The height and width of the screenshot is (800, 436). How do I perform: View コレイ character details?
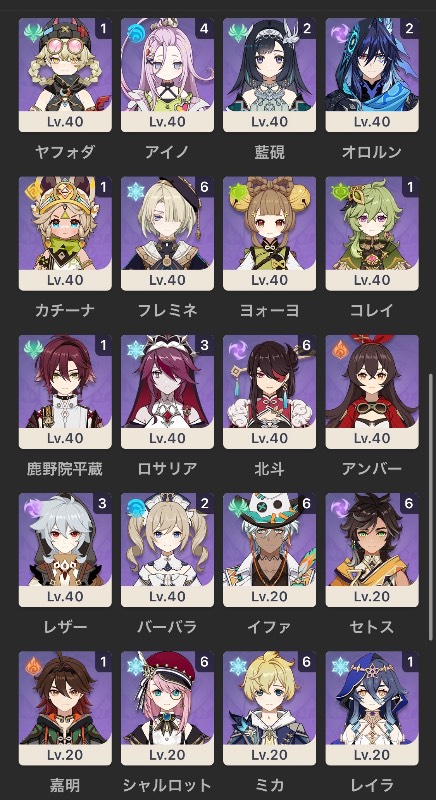372,233
